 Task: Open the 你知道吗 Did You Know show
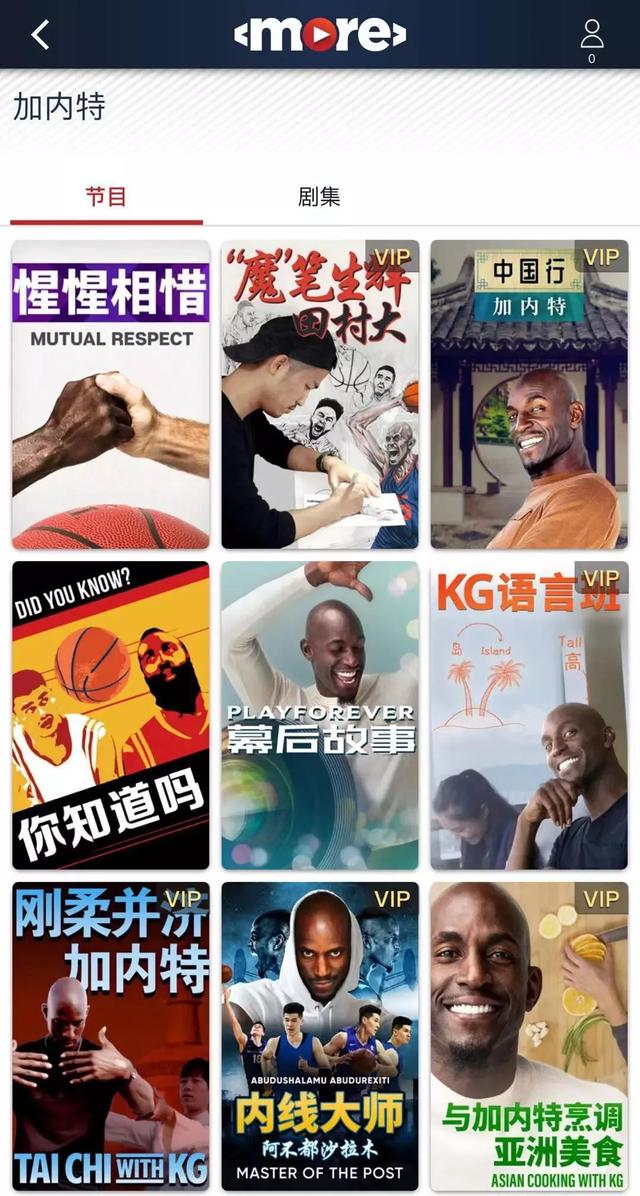click(111, 715)
